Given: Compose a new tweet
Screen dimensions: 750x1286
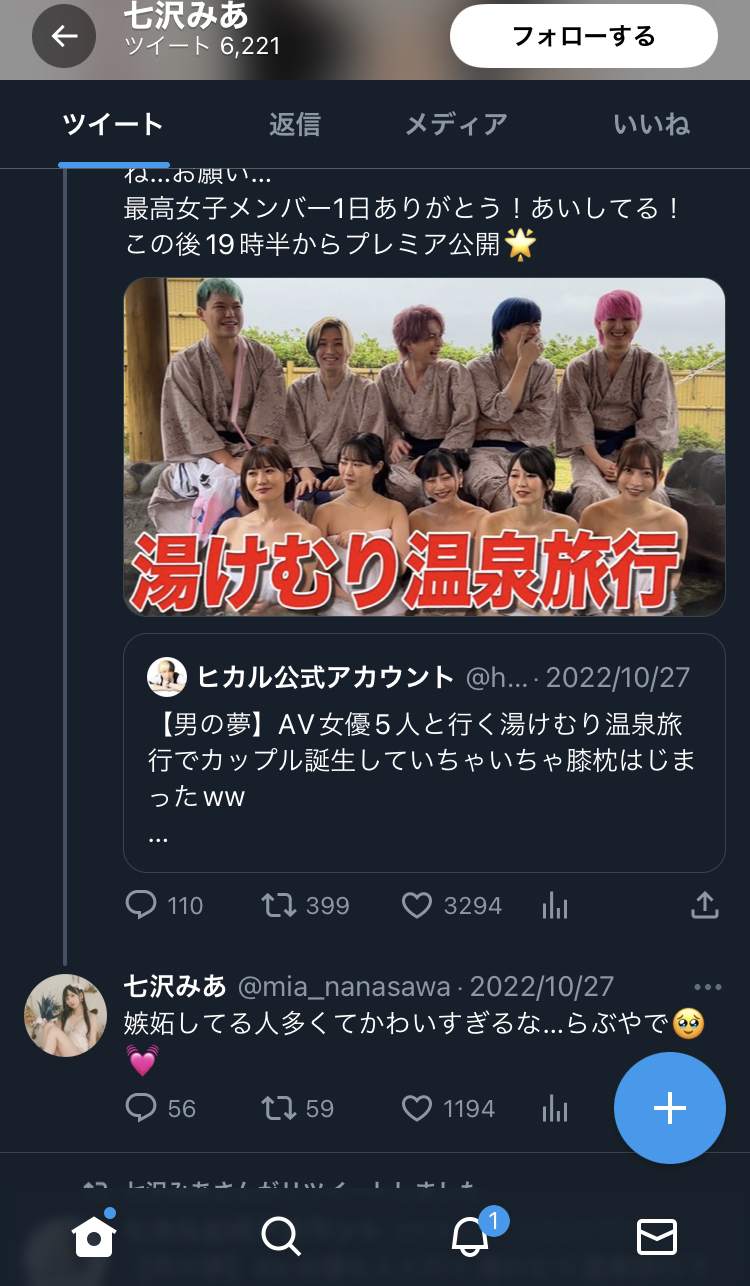Looking at the screenshot, I should pyautogui.click(x=669, y=1108).
